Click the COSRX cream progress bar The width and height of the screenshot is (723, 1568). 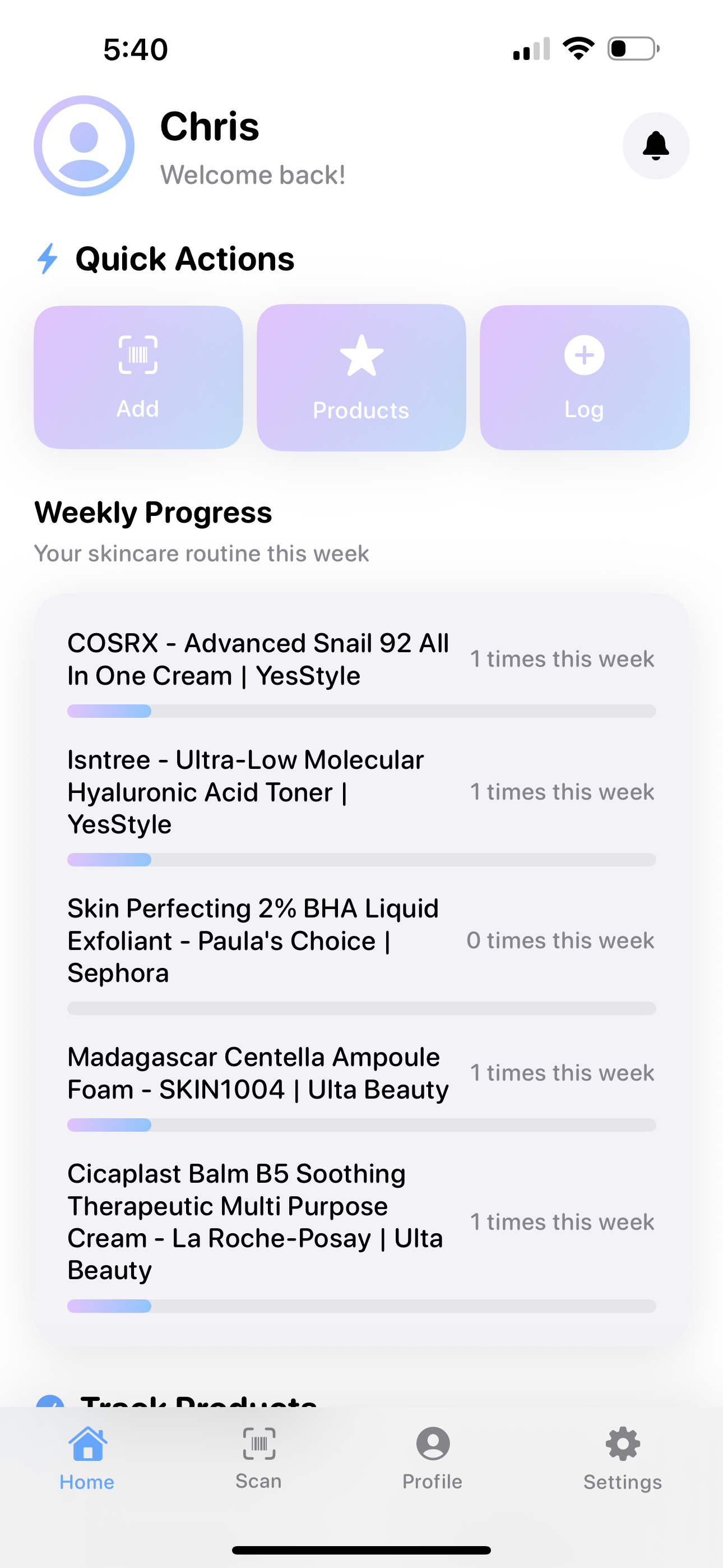pyautogui.click(x=361, y=711)
